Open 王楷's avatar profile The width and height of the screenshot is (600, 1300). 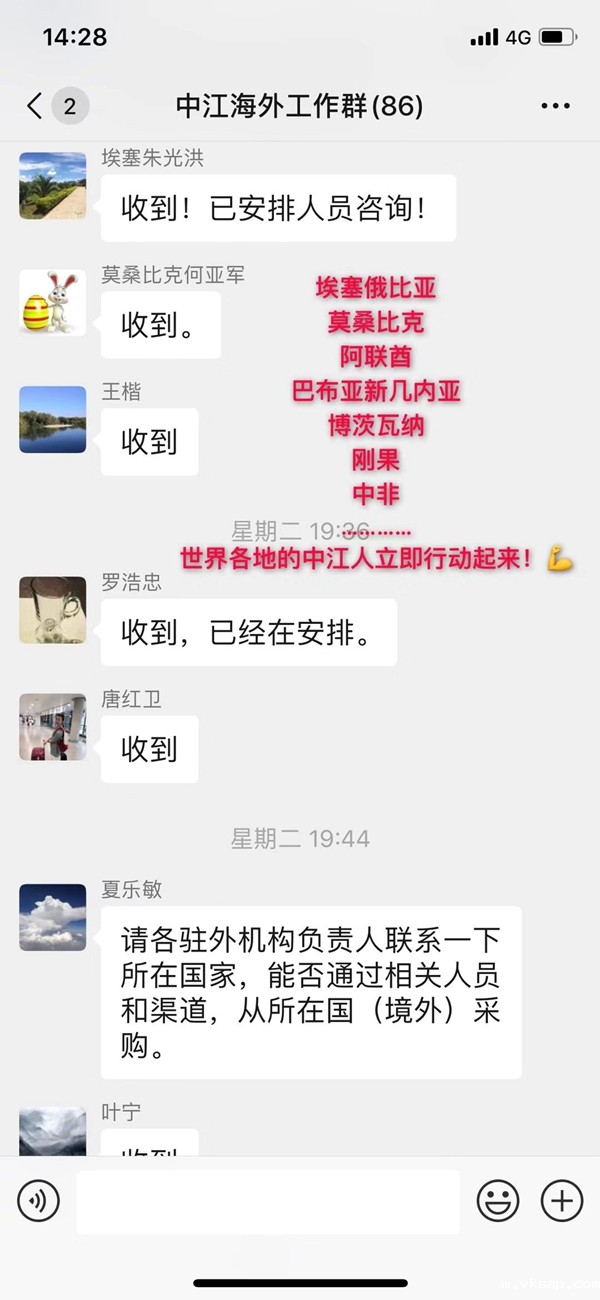(x=53, y=419)
